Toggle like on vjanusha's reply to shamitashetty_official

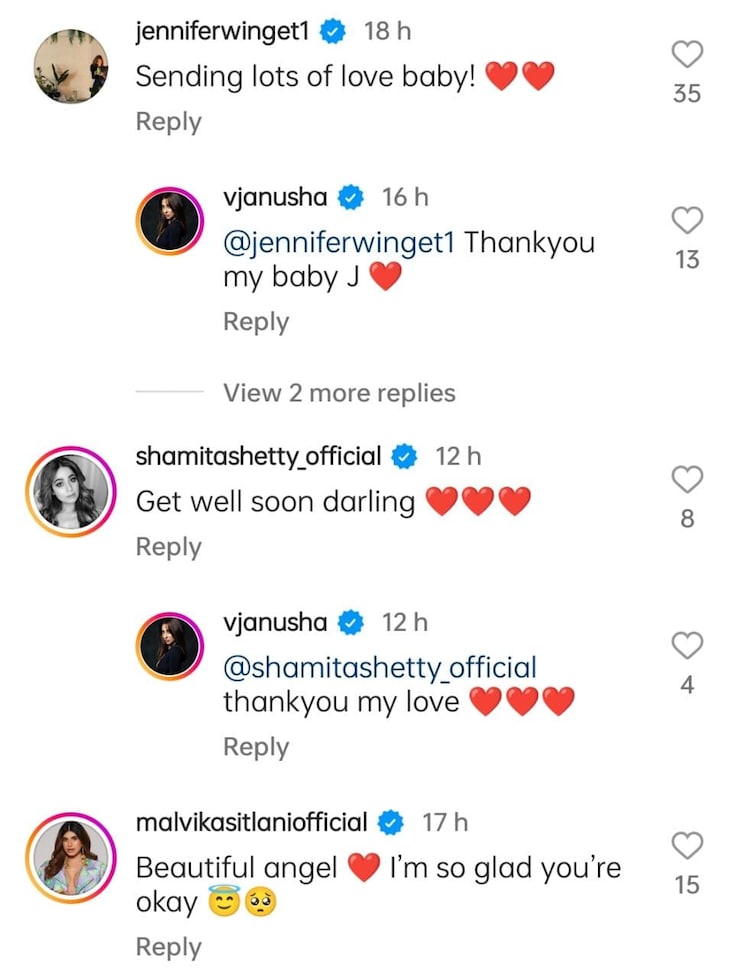687,646
